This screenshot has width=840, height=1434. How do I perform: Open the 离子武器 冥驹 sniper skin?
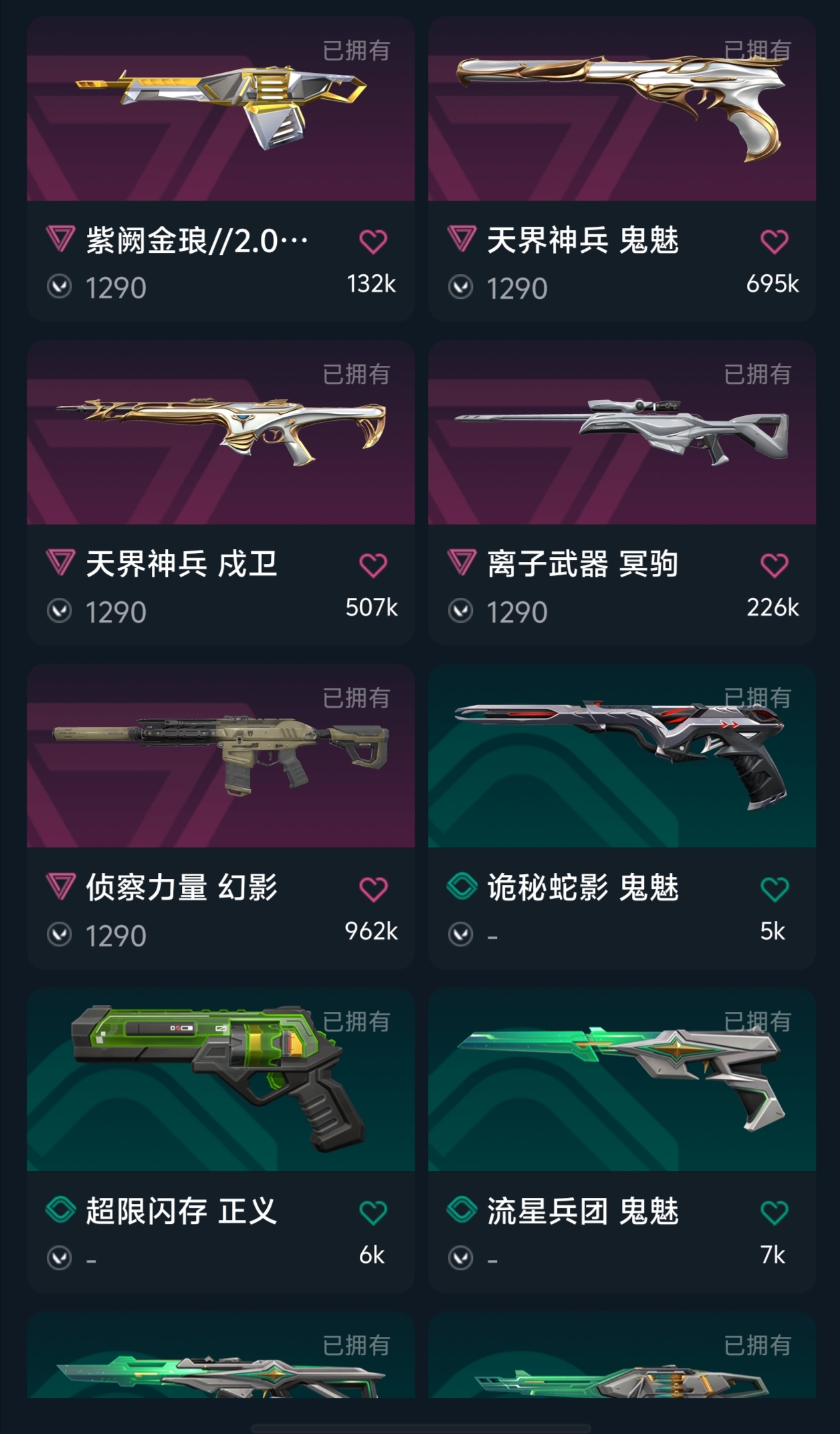621,433
